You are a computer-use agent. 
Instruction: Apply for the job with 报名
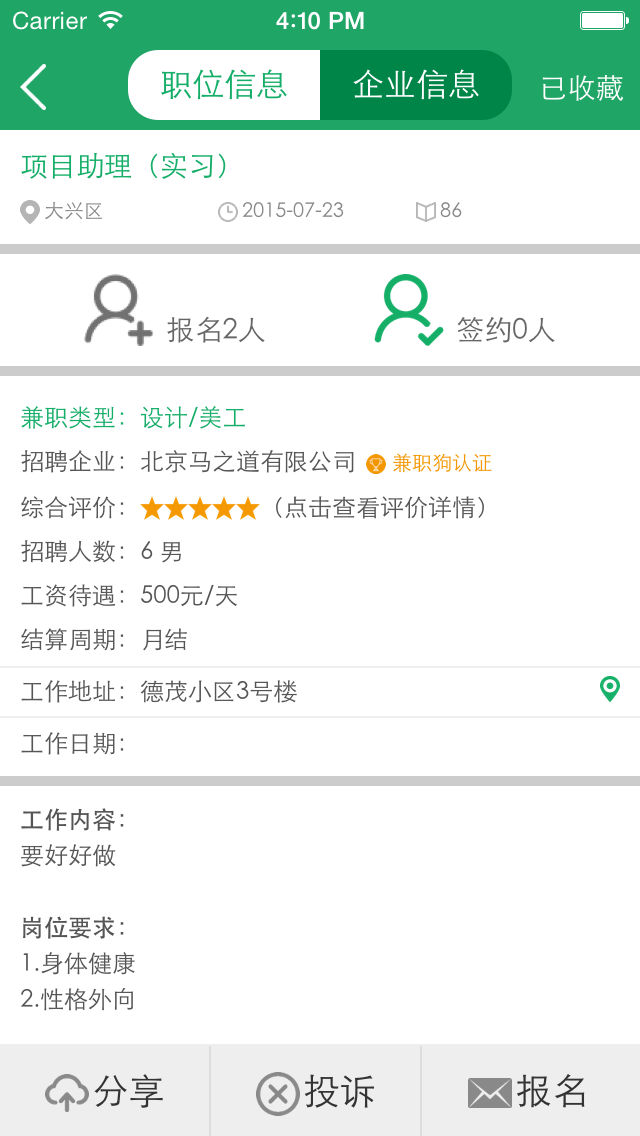tap(528, 1091)
